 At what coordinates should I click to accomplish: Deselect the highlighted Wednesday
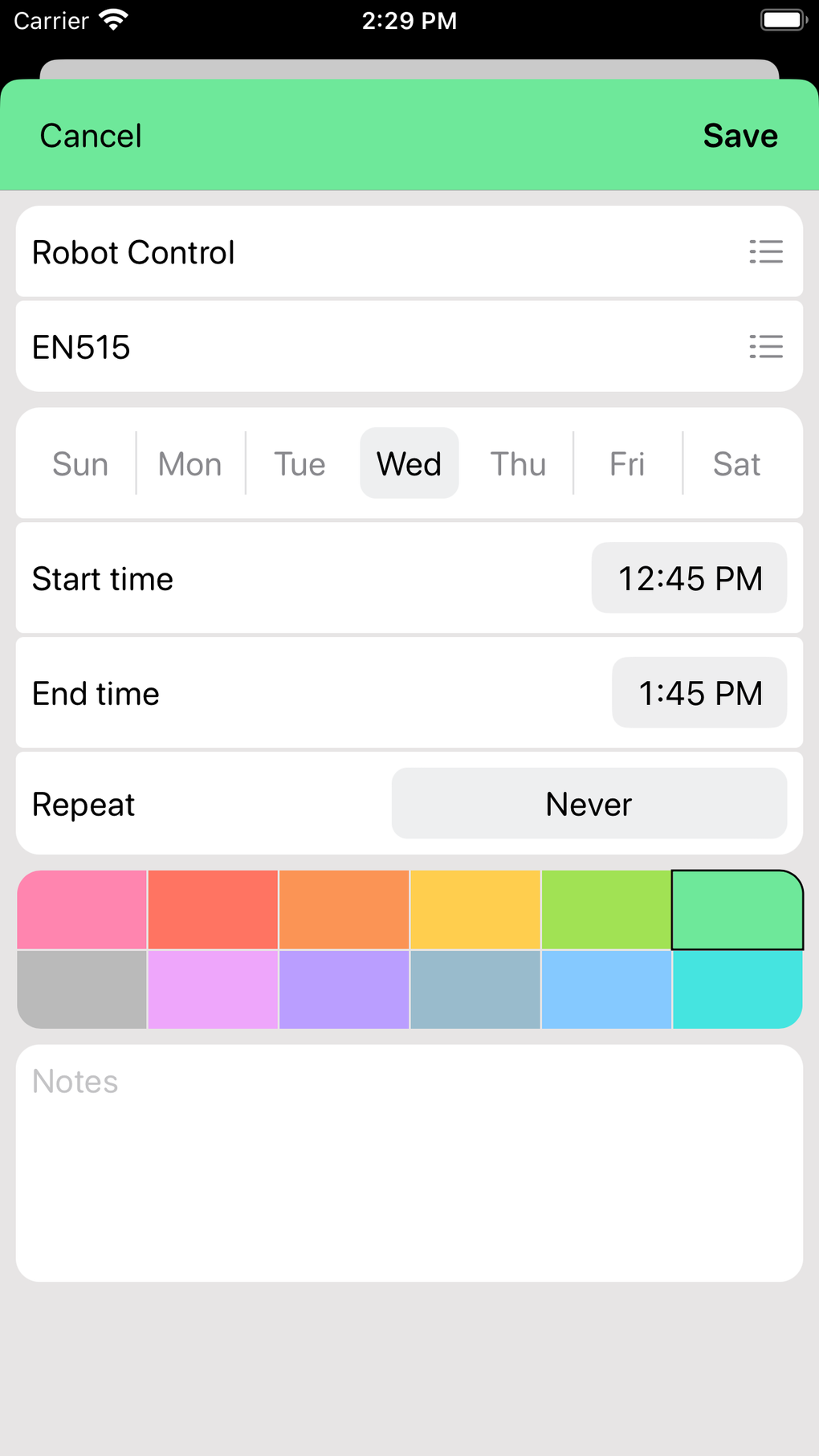(x=409, y=463)
